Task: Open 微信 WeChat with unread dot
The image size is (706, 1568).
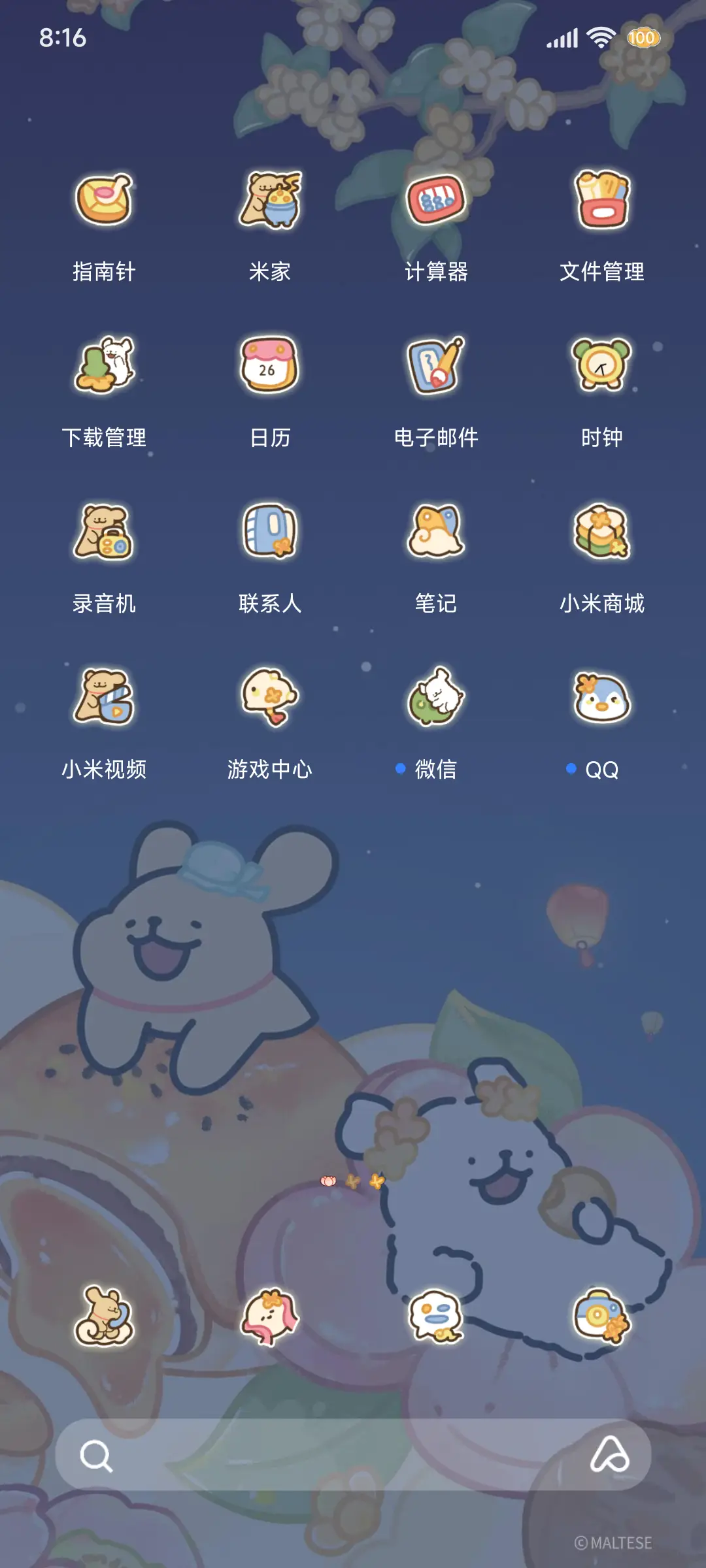Action: click(437, 700)
